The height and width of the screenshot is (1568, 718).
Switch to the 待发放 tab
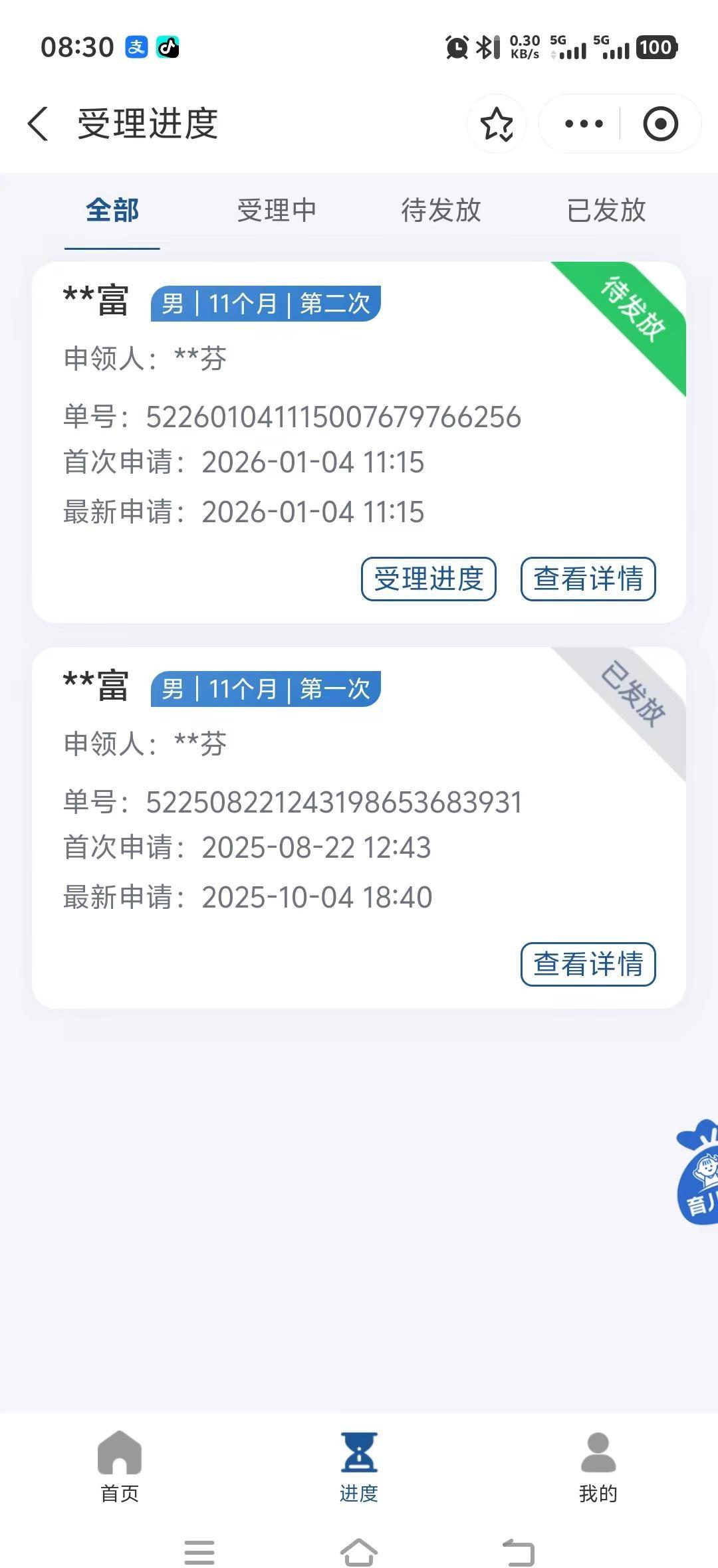441,211
